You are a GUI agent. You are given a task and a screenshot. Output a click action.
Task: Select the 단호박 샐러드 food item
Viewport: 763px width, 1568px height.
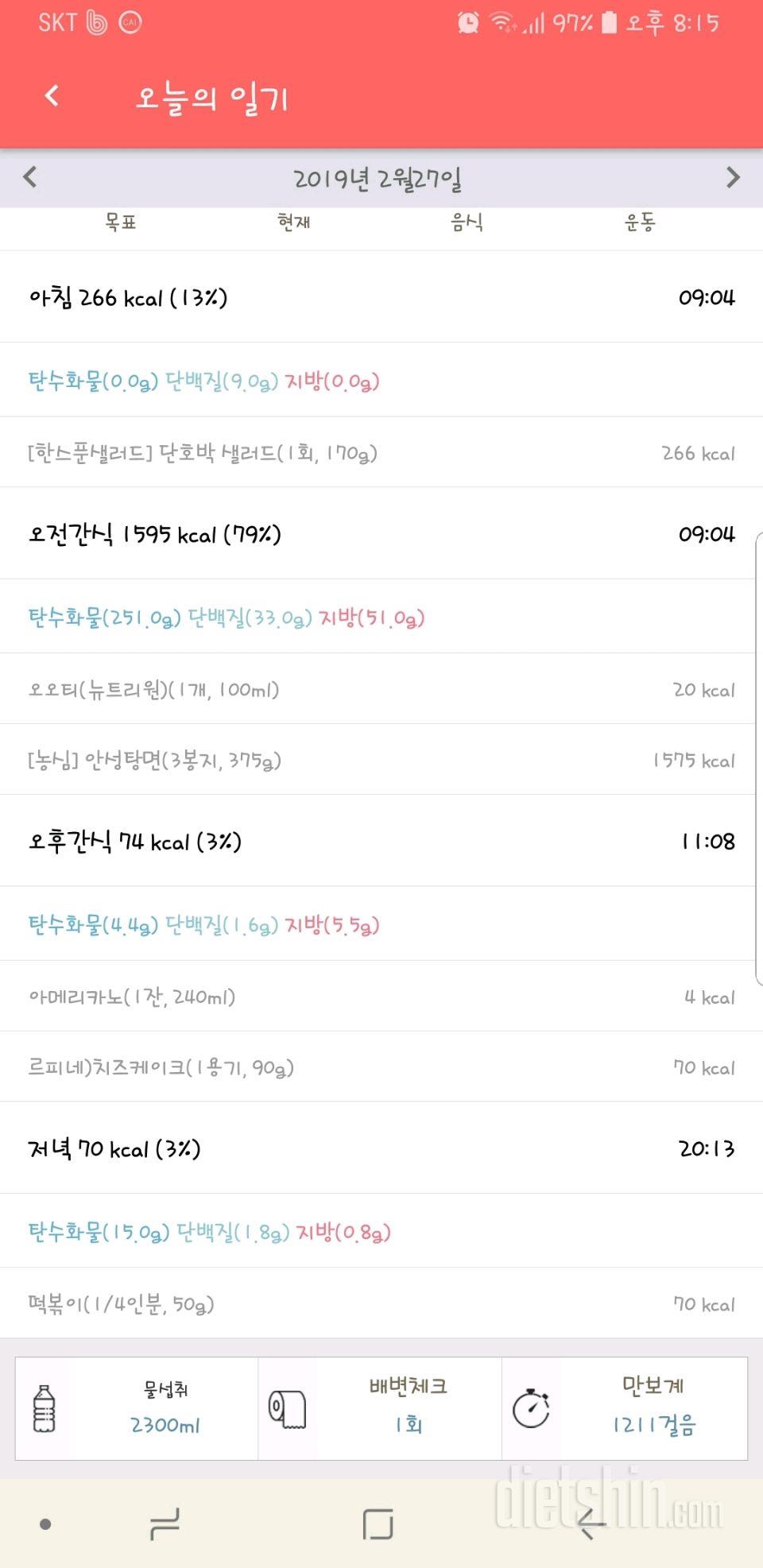(381, 453)
